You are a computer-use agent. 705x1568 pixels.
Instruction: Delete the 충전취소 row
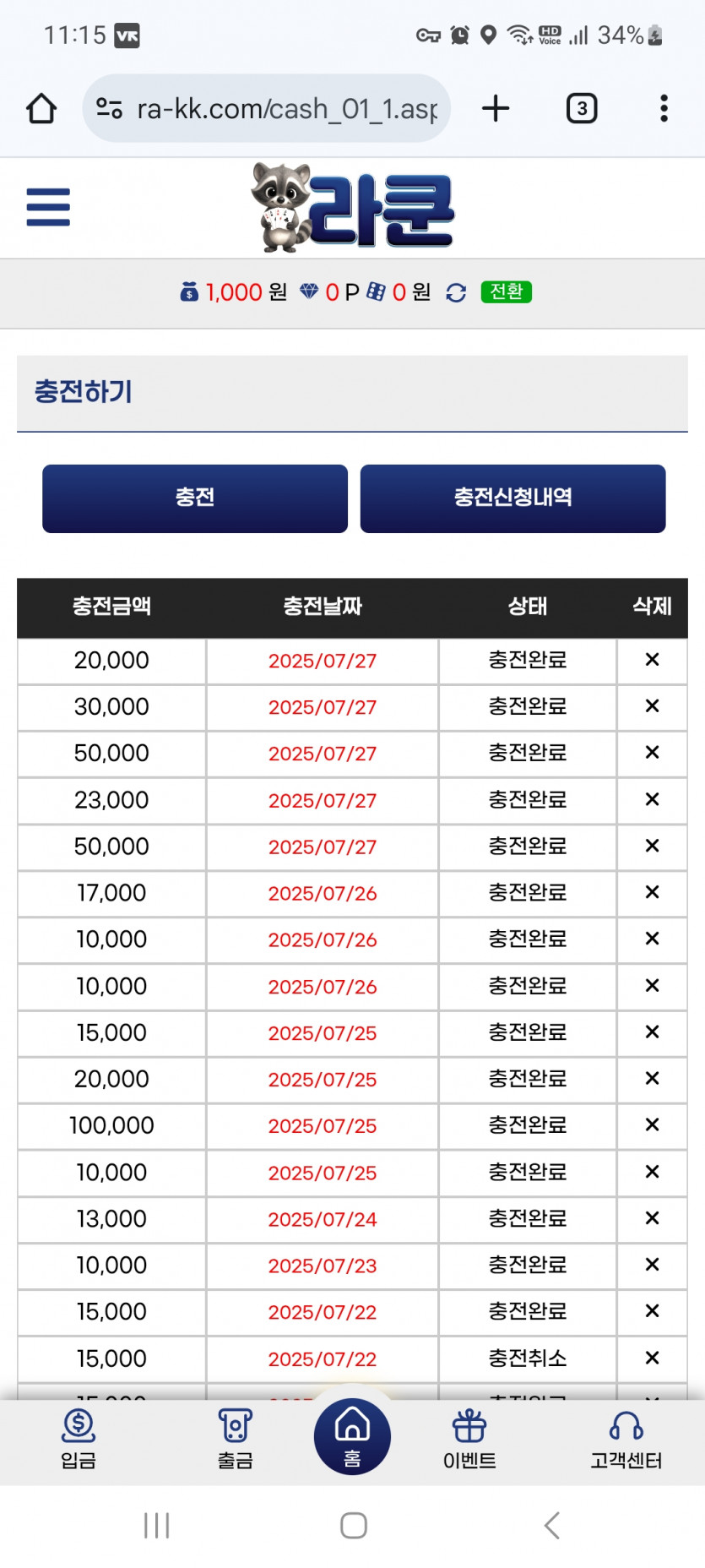pos(652,1358)
